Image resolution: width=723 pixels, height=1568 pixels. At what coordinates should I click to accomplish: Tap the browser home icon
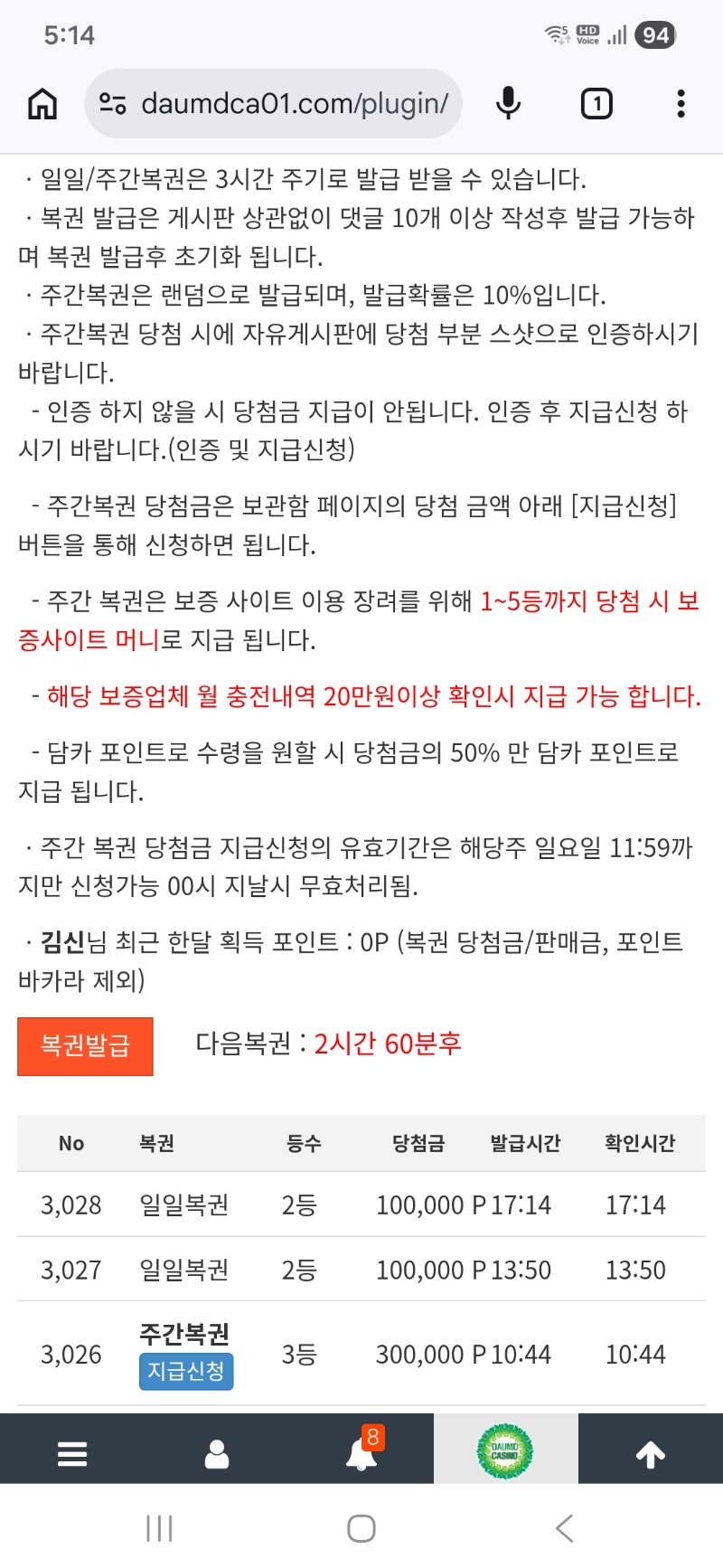click(x=42, y=104)
